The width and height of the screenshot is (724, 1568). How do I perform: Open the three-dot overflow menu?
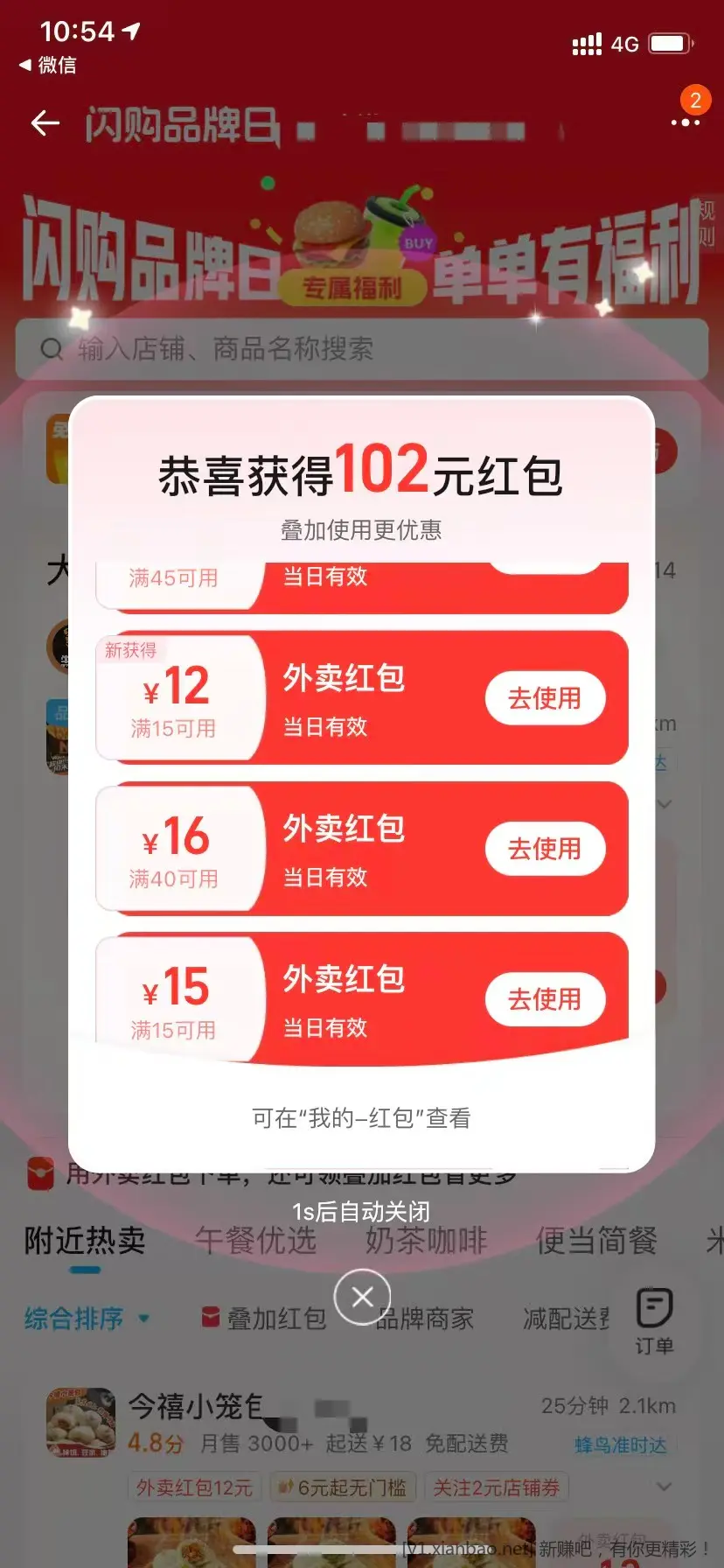(x=685, y=122)
